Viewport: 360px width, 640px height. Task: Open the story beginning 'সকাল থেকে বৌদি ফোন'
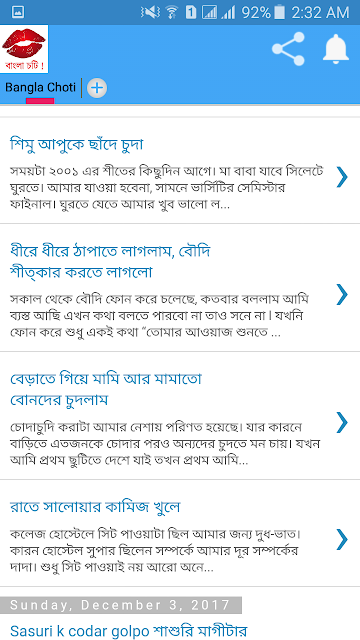pyautogui.click(x=180, y=288)
